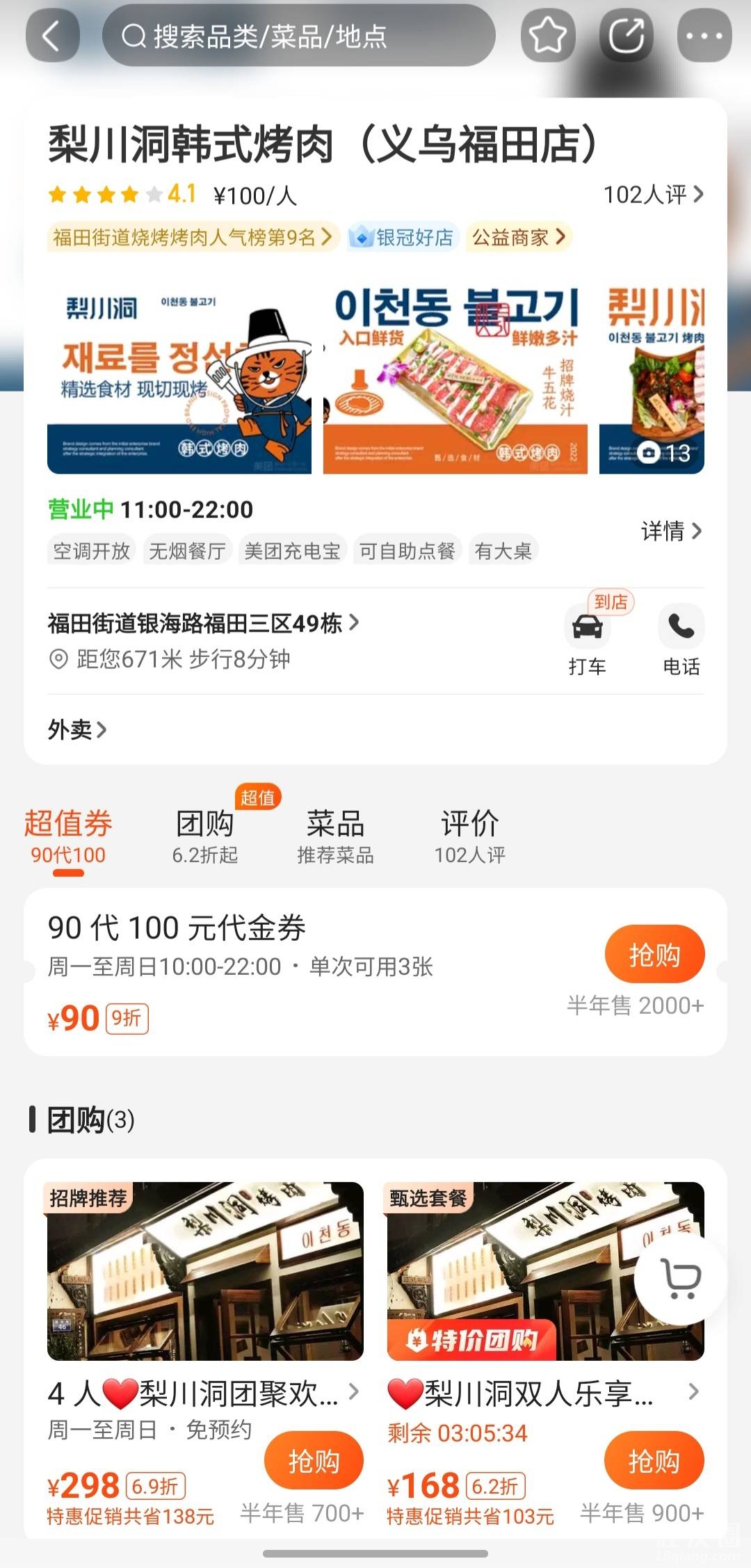Image resolution: width=751 pixels, height=1568 pixels.
Task: Open the search box for dishes and places
Action: tap(299, 35)
